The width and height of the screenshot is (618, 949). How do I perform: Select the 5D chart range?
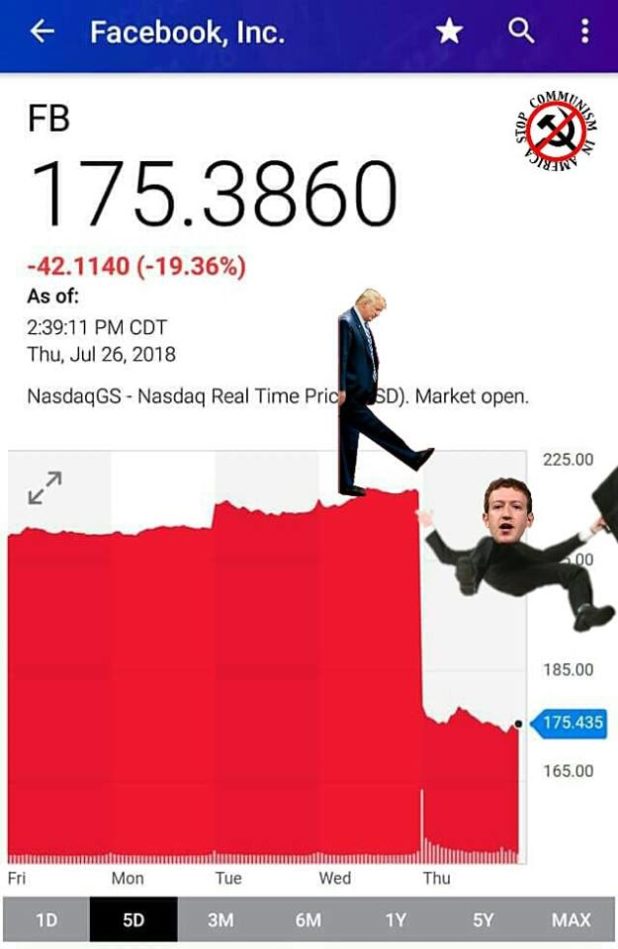pyautogui.click(x=133, y=920)
